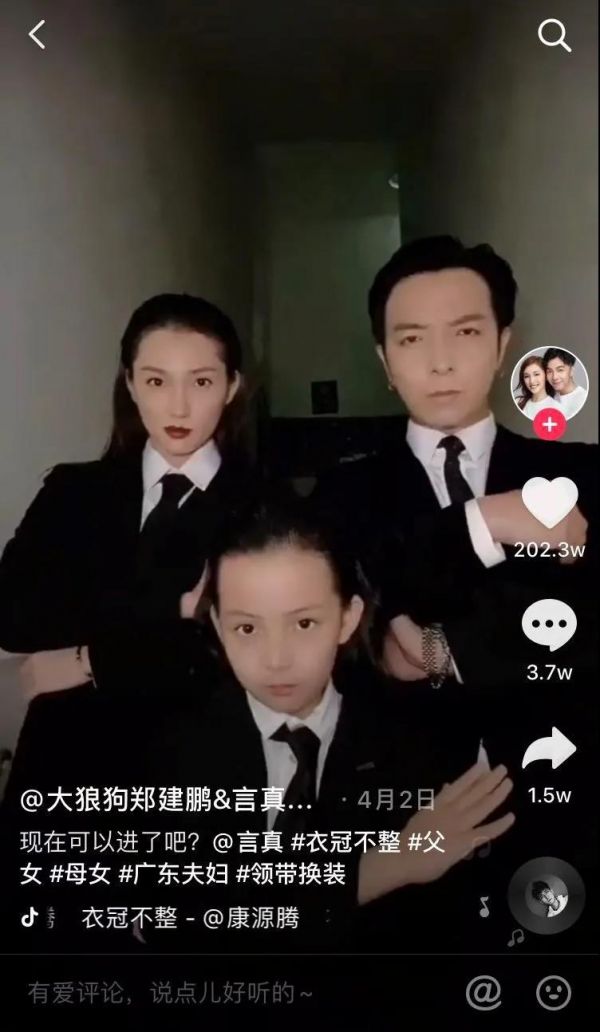Open the comments bubble showing 3.7w
The width and height of the screenshot is (600, 1032).
point(549,627)
